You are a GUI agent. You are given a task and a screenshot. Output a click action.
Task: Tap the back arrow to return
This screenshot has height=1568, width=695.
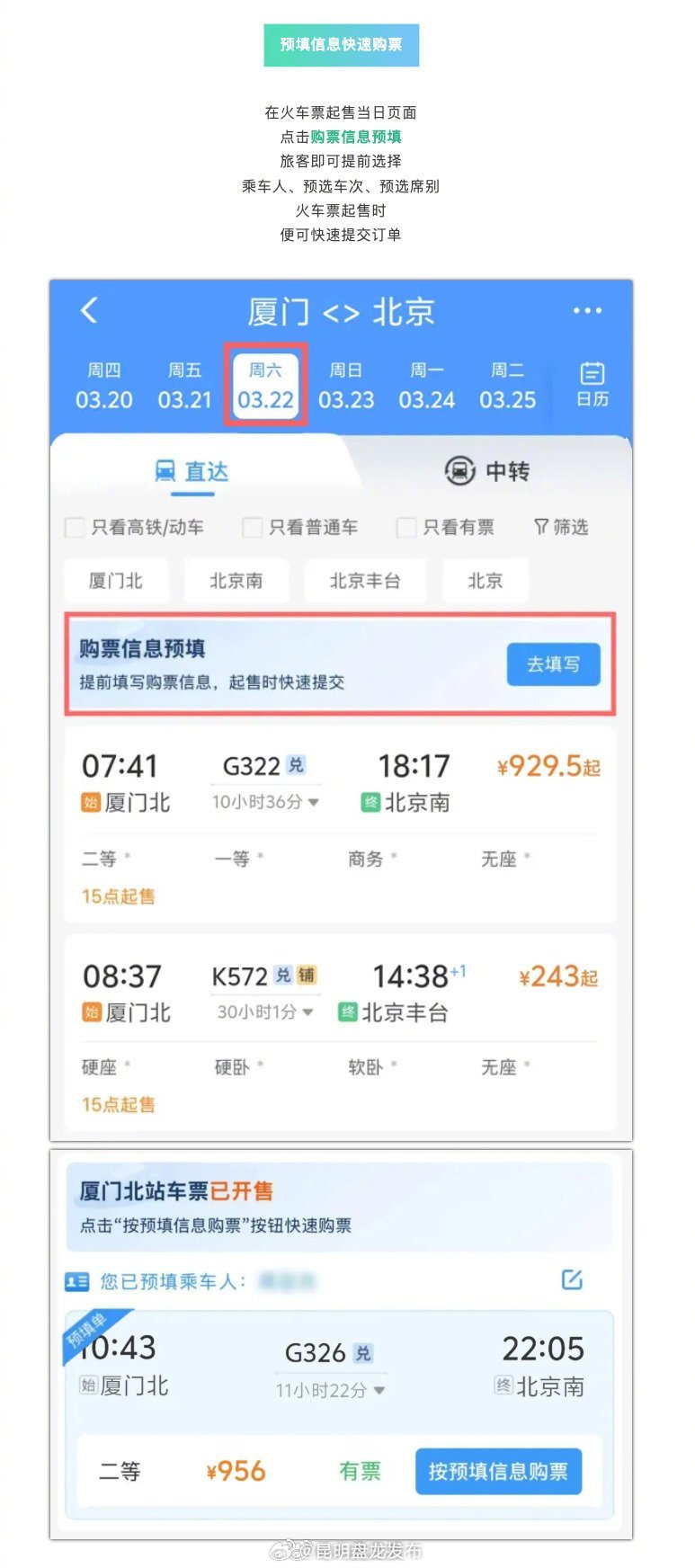coord(88,310)
